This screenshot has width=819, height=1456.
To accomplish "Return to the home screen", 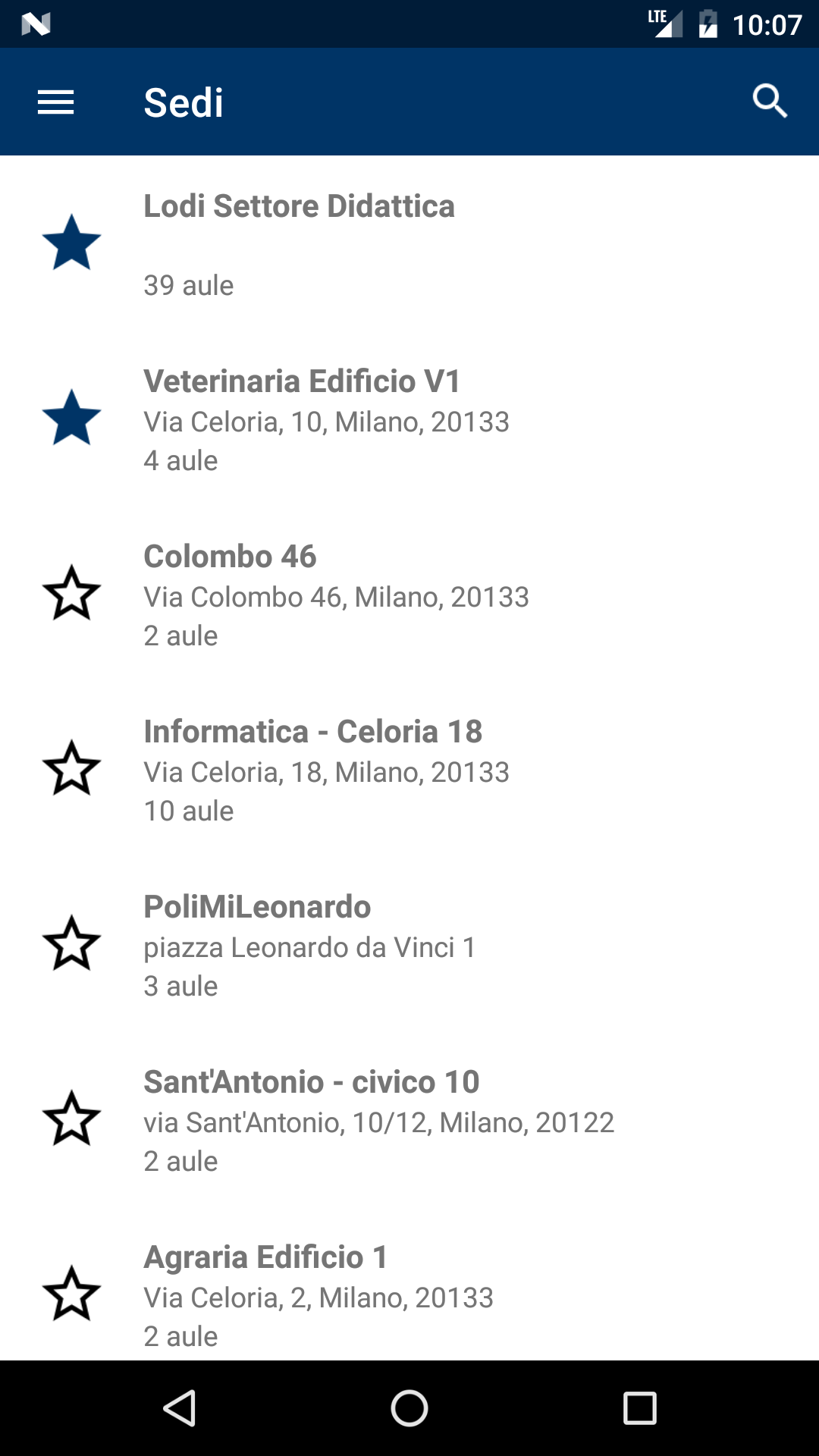I will point(409,1408).
